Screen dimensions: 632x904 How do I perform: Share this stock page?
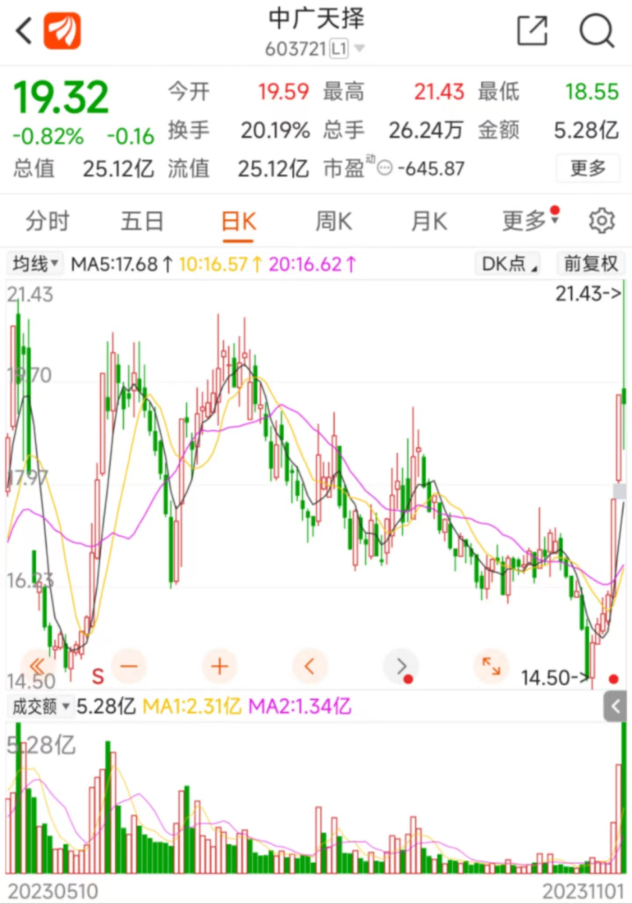pos(532,31)
